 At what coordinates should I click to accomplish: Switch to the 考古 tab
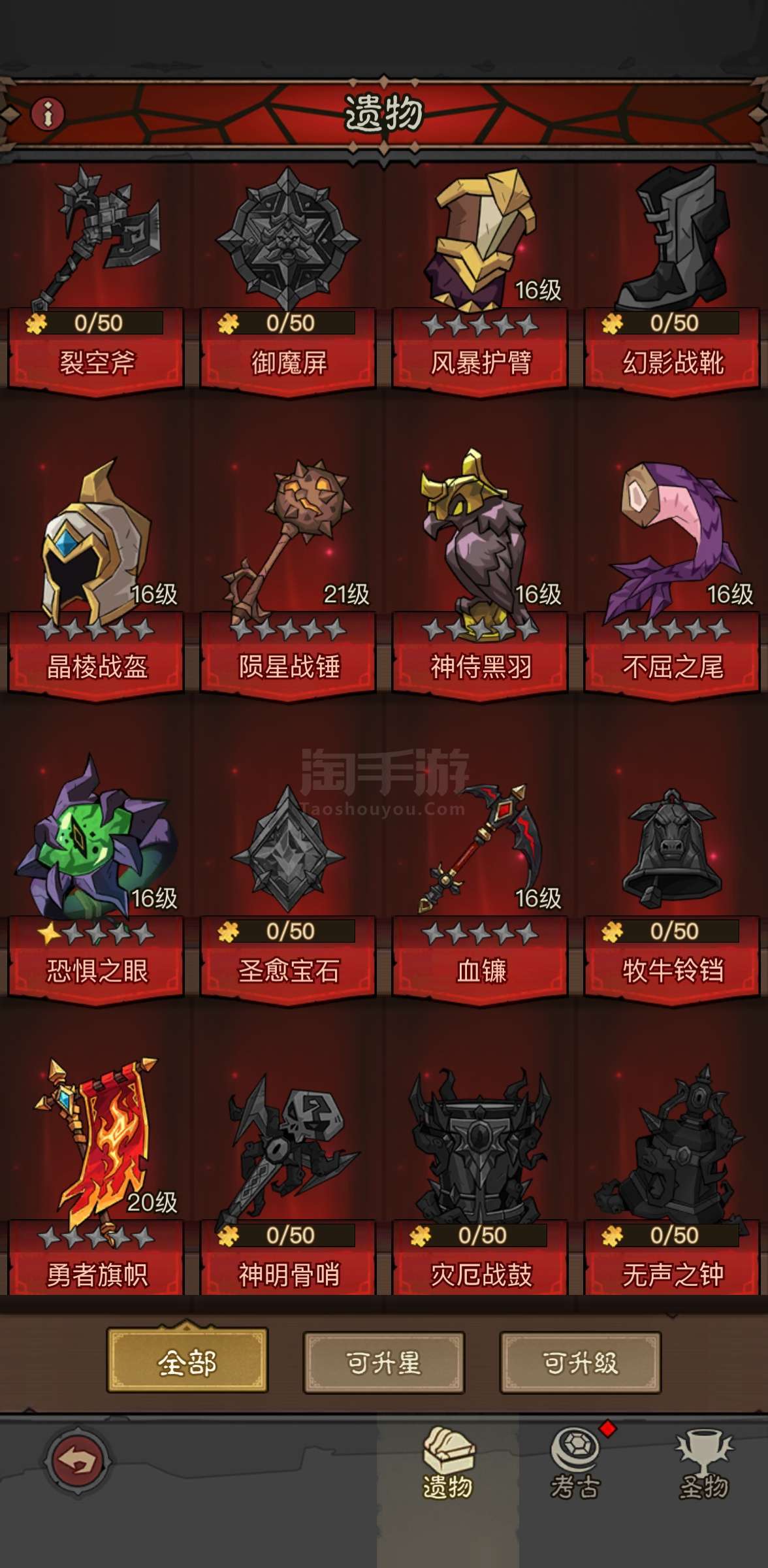(x=575, y=1463)
